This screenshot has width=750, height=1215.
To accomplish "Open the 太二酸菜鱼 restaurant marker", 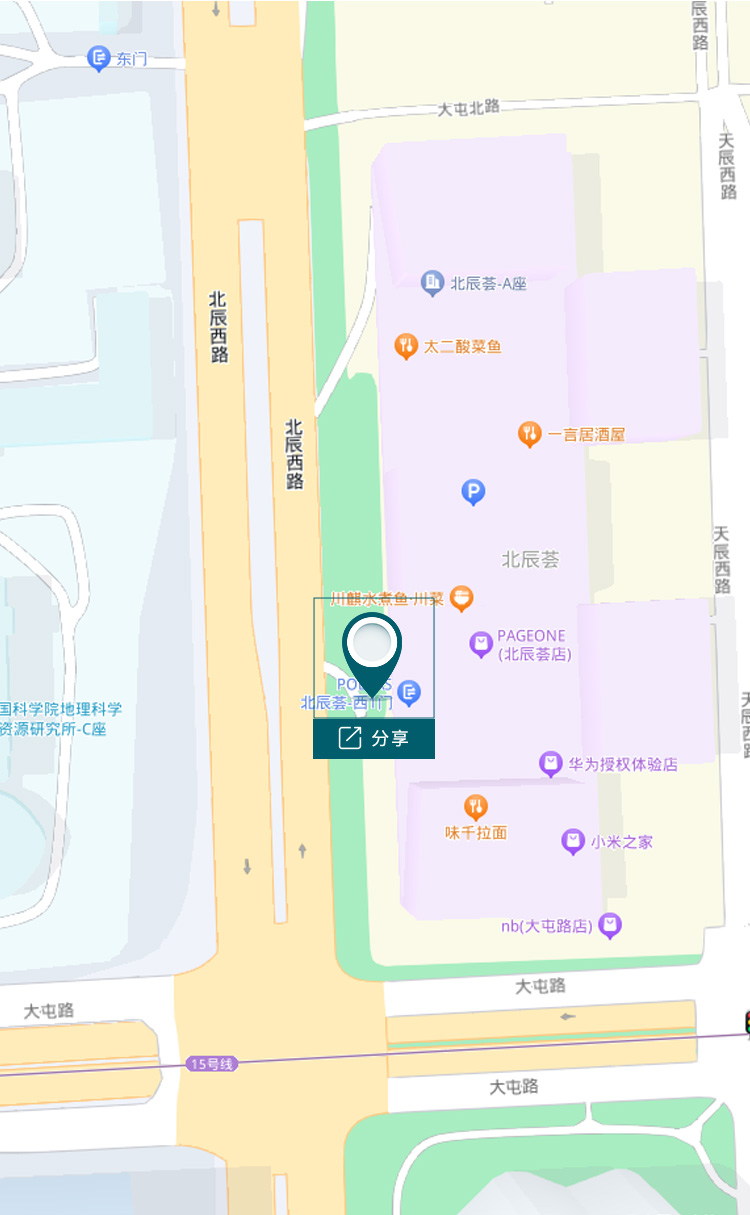I will [x=406, y=347].
